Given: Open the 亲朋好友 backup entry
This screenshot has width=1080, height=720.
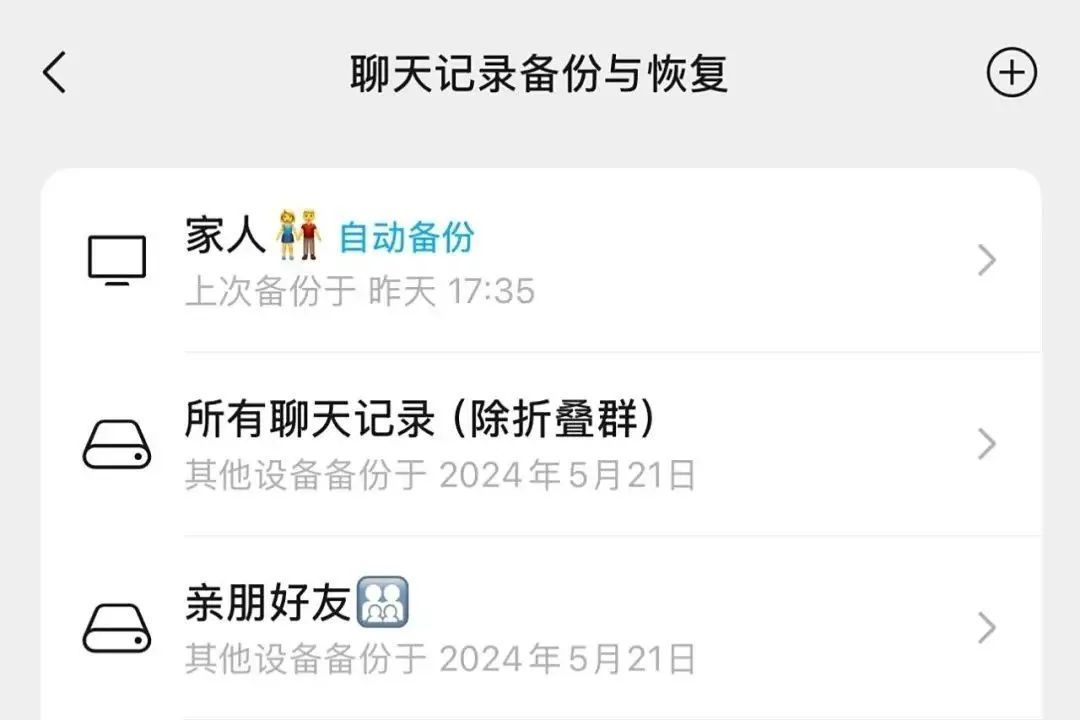Looking at the screenshot, I should [540, 627].
